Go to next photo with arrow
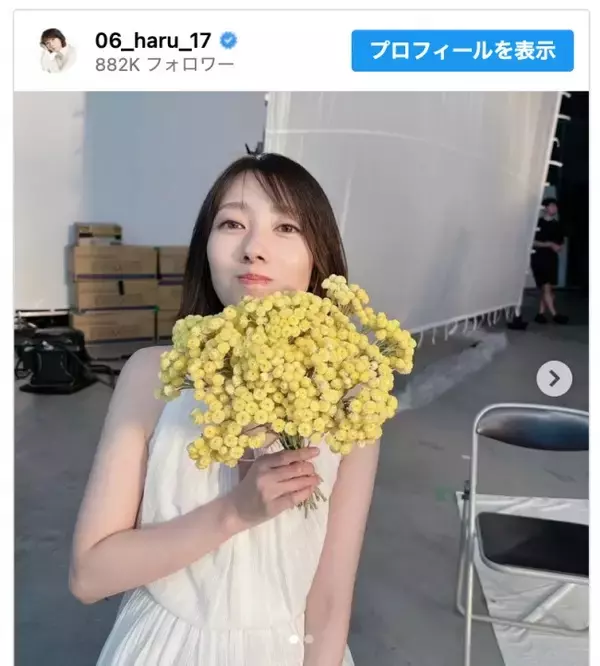This screenshot has width=600, height=666. point(554,378)
